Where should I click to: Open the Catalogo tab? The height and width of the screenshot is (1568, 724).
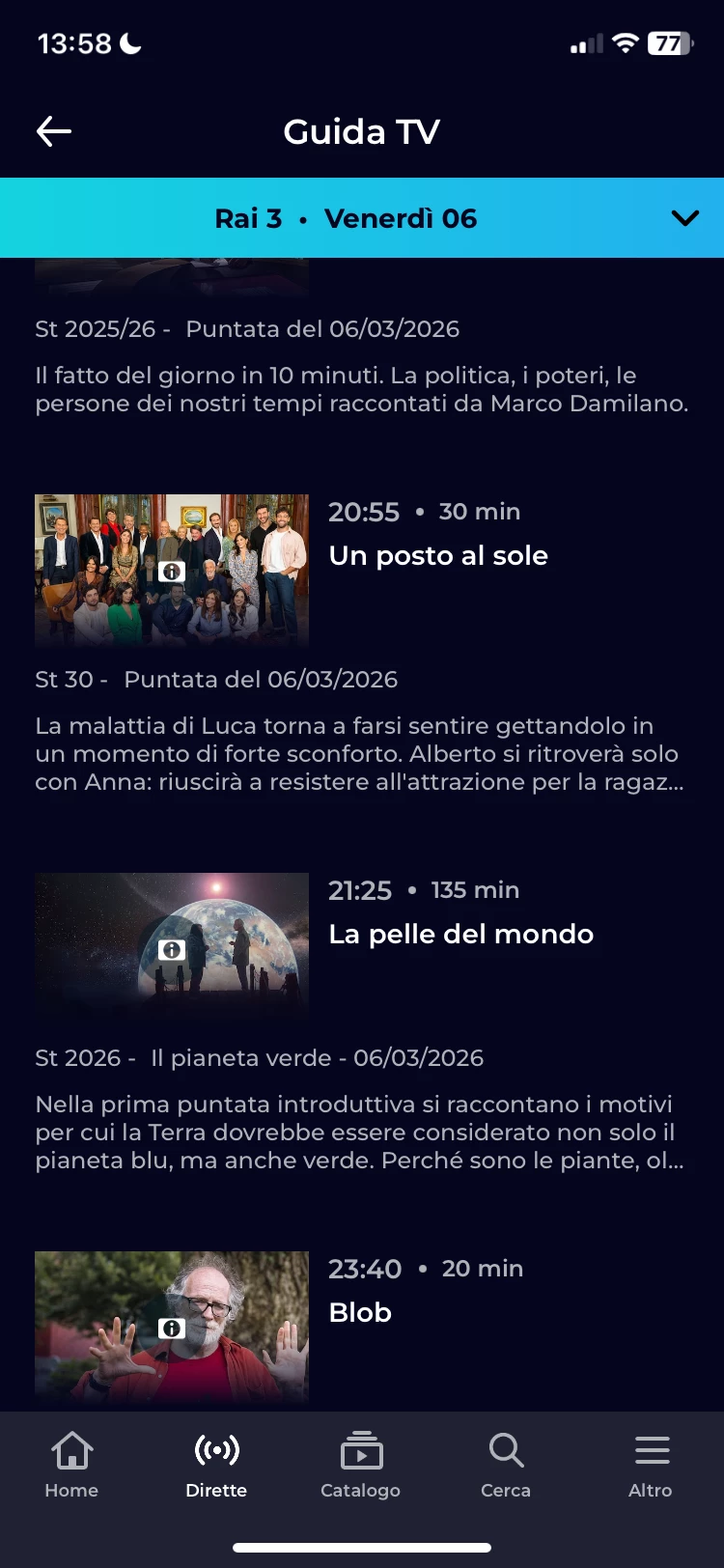pos(361,1465)
